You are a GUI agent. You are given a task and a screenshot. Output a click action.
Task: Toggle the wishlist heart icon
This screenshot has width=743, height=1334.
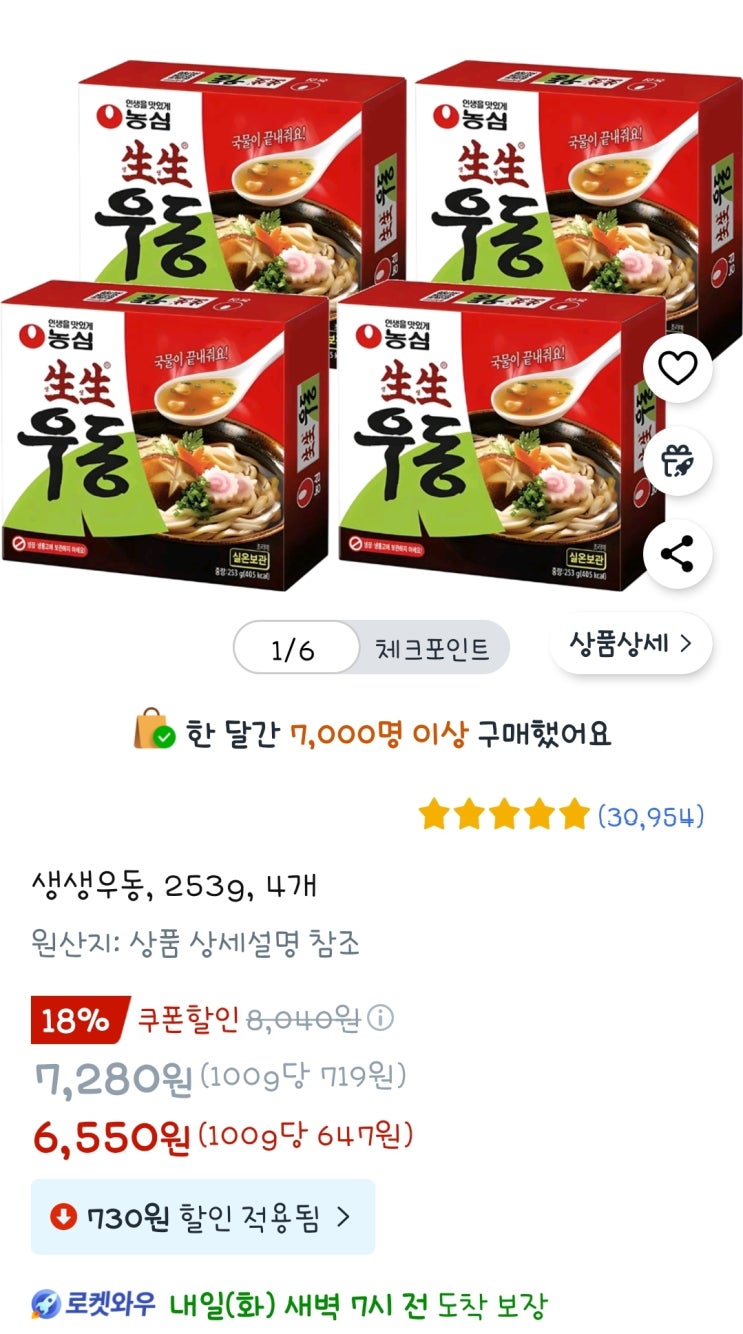click(676, 369)
